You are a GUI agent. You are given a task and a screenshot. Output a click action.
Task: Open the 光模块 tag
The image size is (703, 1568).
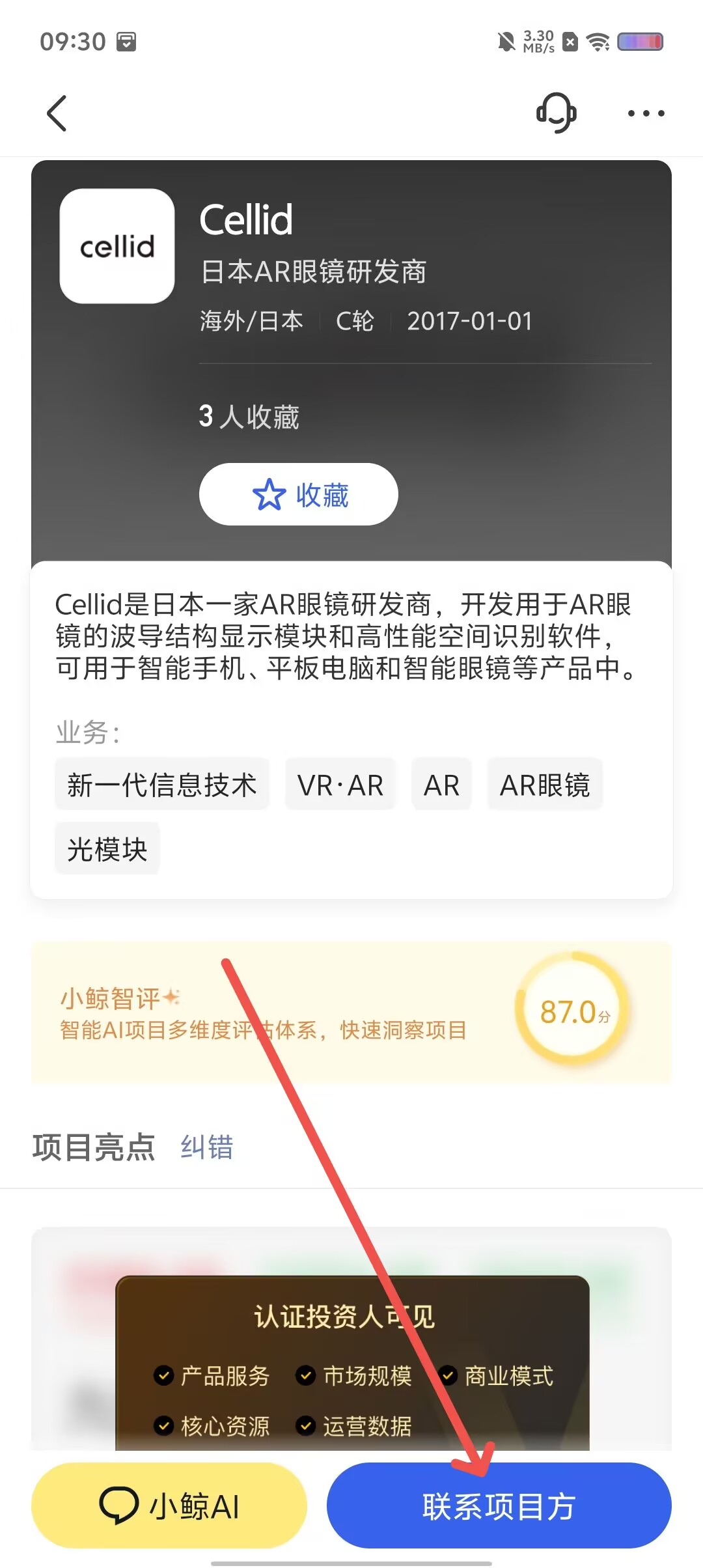[x=107, y=848]
